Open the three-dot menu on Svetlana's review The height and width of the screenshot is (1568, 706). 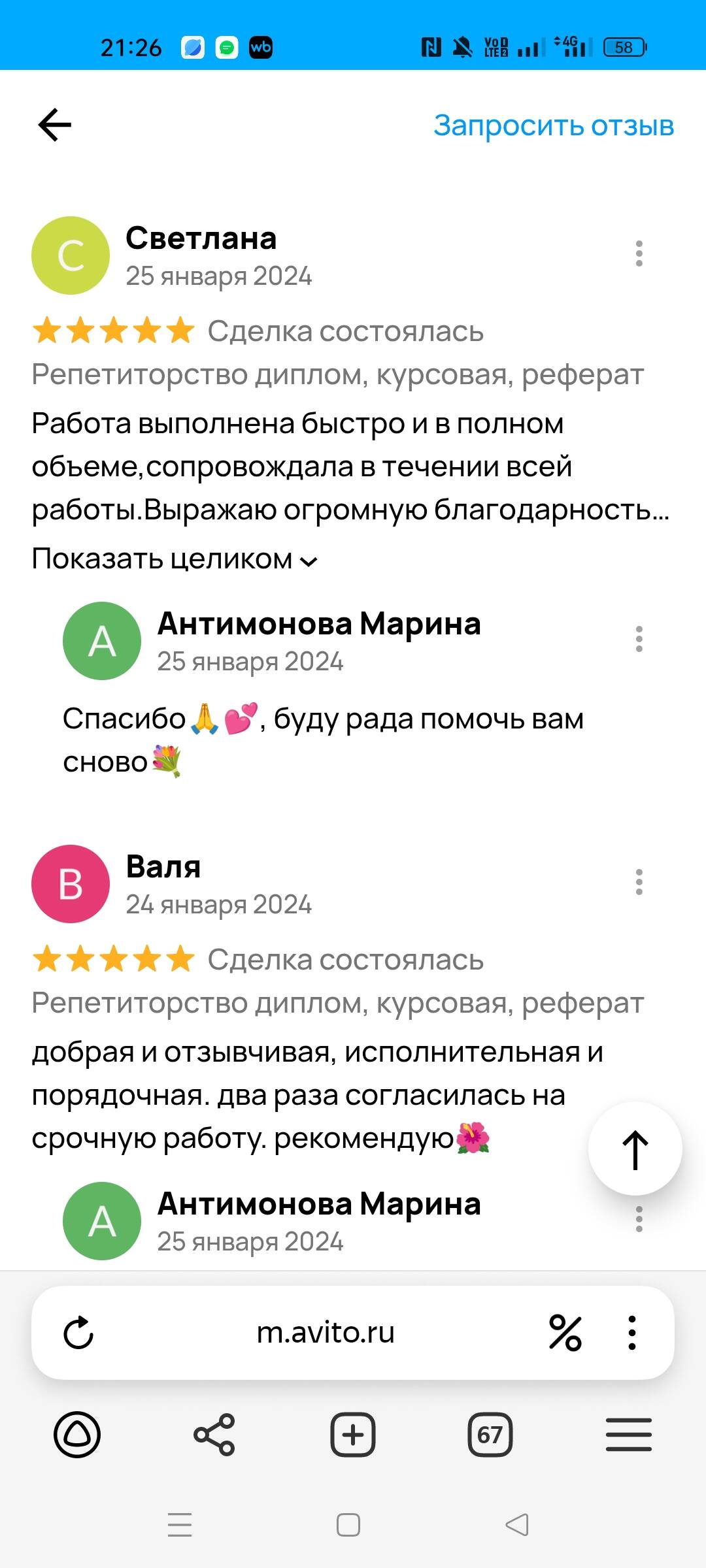click(x=639, y=255)
